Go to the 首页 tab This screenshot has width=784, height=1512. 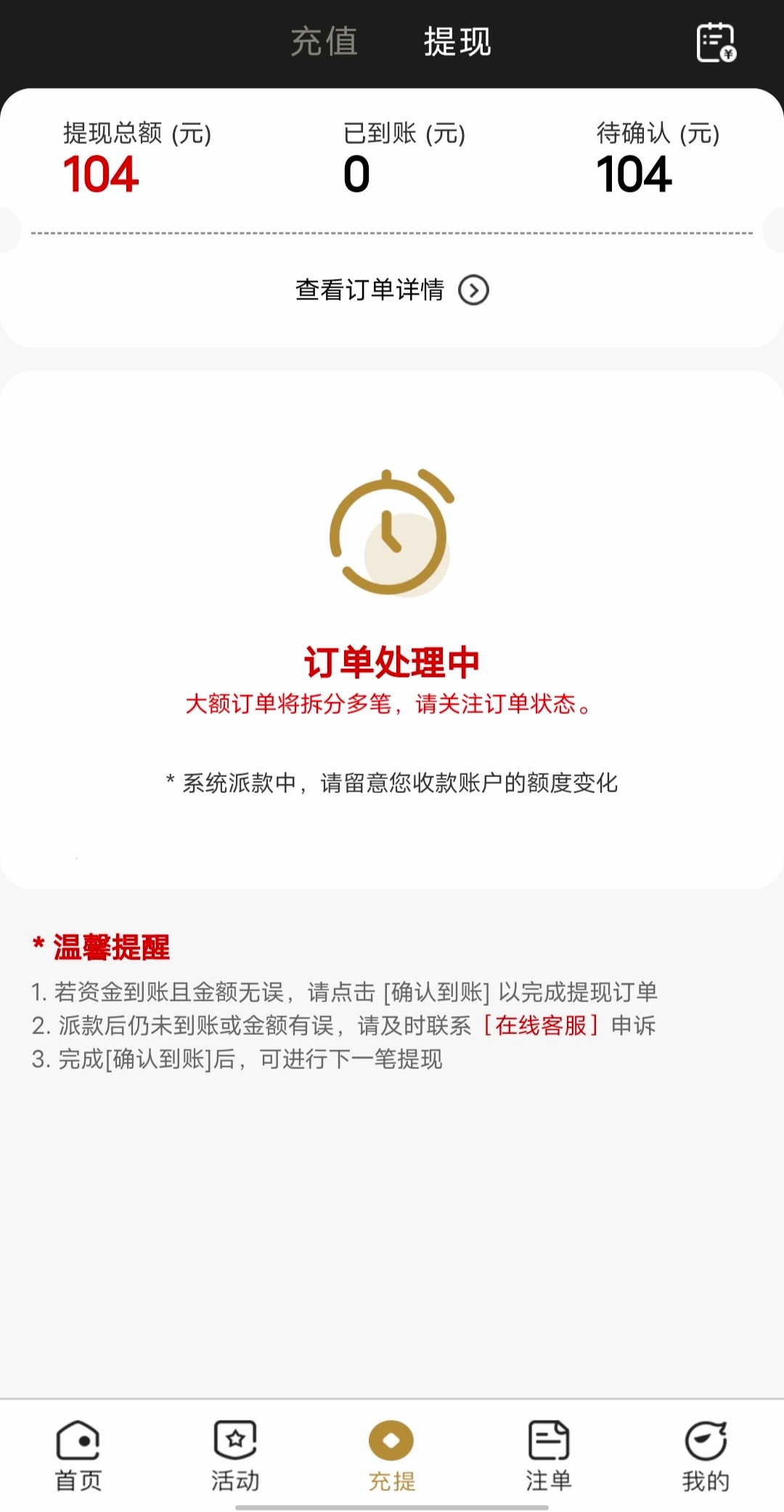[x=78, y=1455]
